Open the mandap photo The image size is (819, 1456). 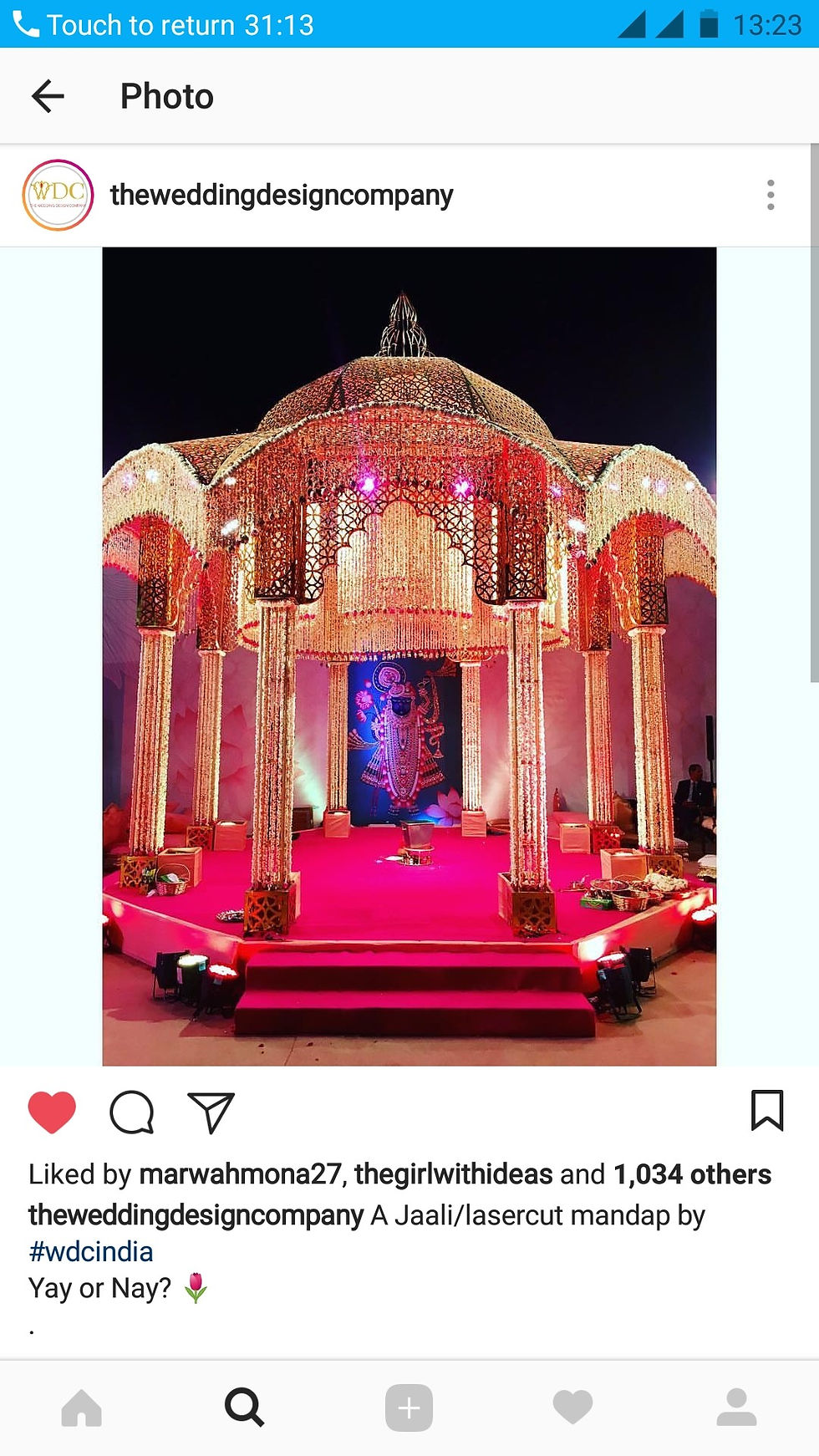click(x=409, y=656)
